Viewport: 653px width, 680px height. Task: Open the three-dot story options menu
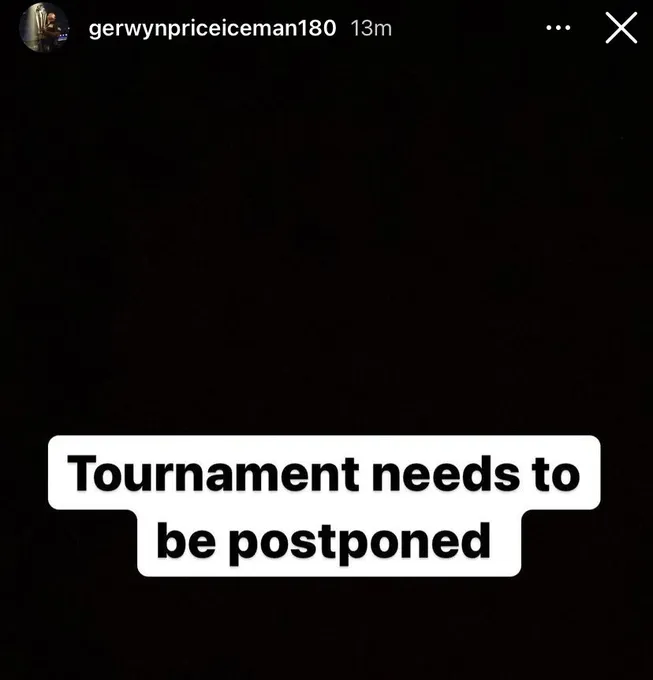click(558, 28)
